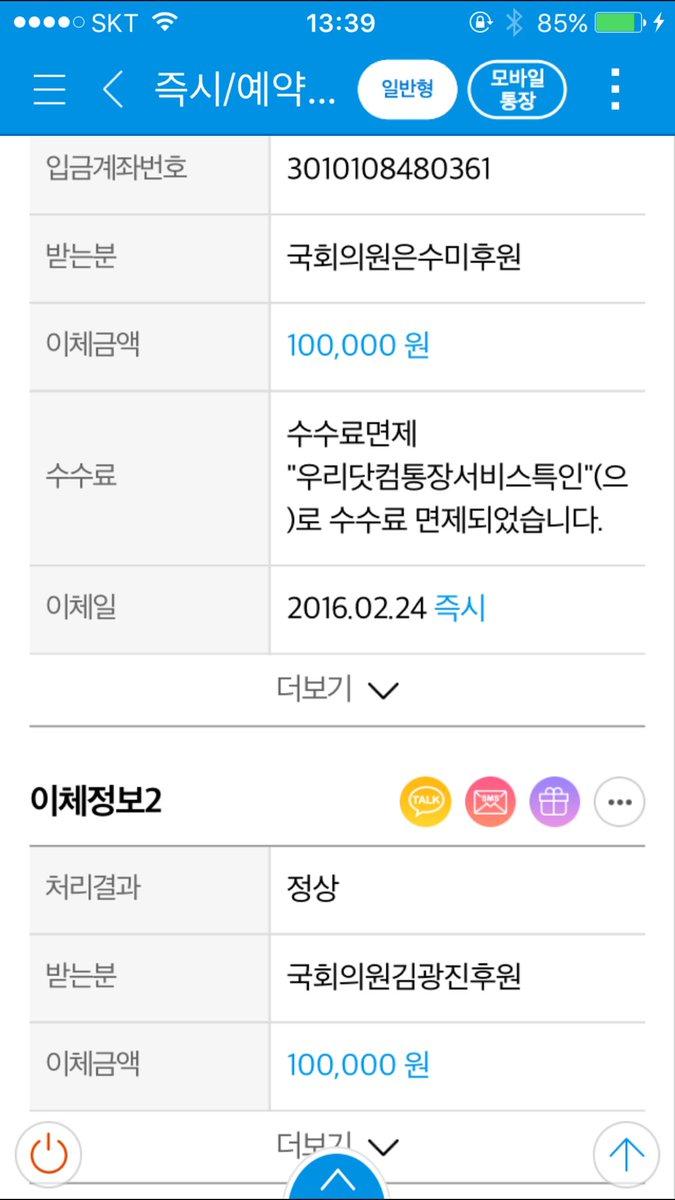The width and height of the screenshot is (675, 1200).
Task: Tap the gift icon for 이체정보2
Action: click(555, 801)
